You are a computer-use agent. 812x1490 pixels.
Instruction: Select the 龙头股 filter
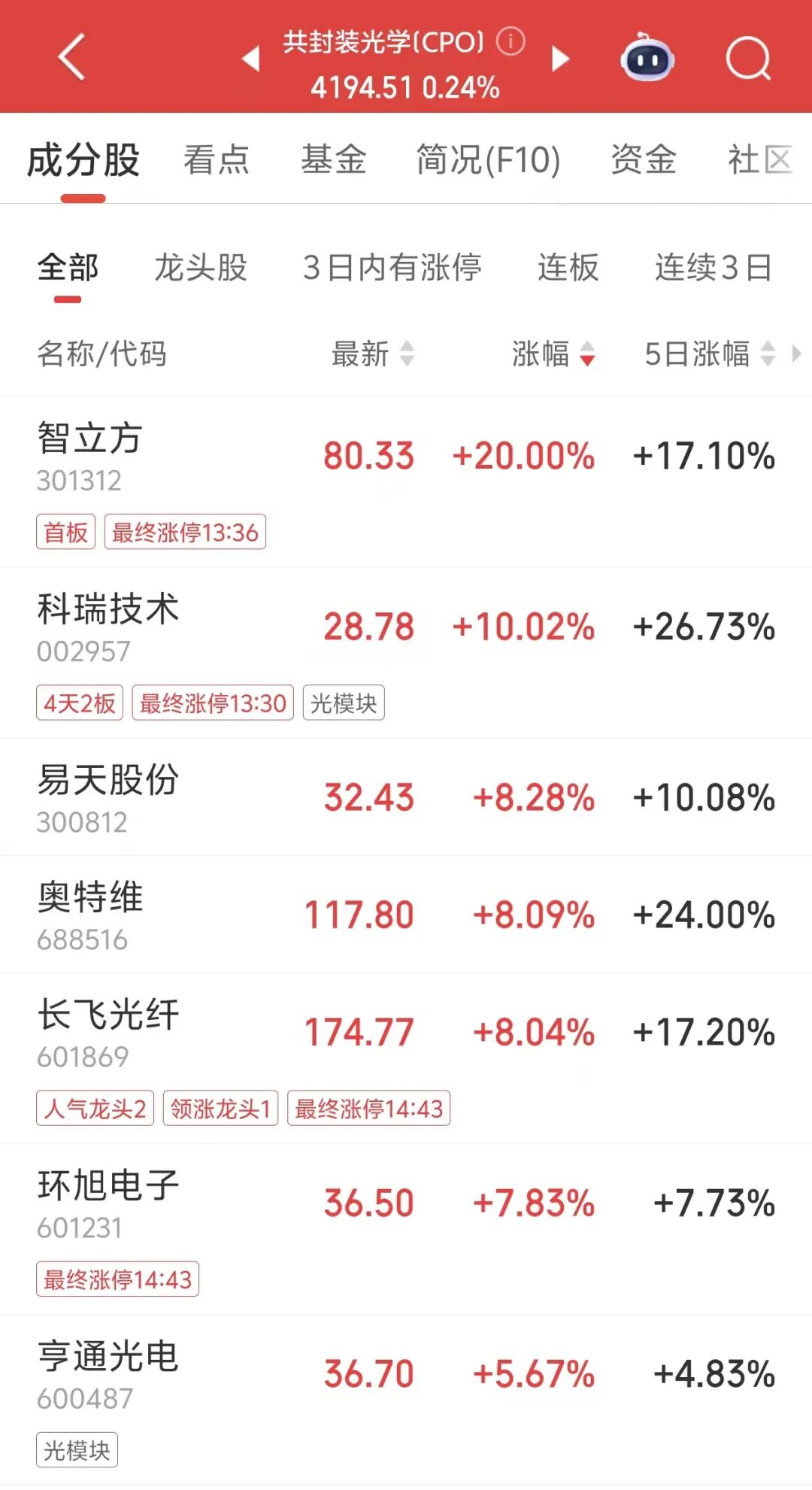click(x=201, y=268)
